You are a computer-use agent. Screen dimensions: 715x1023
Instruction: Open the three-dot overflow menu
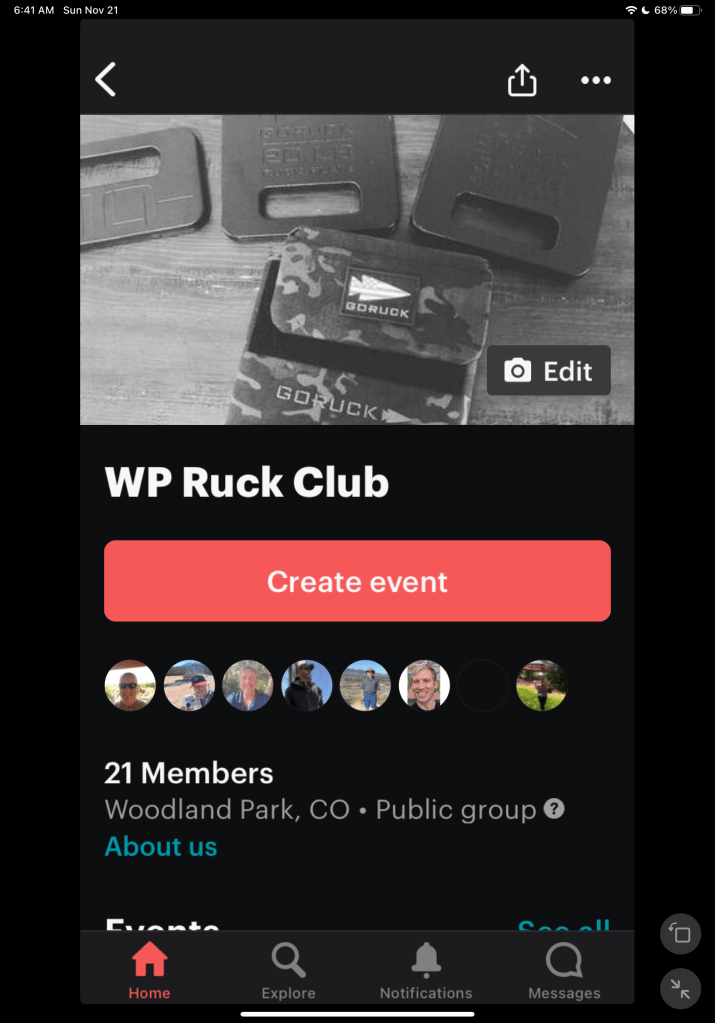click(x=596, y=80)
